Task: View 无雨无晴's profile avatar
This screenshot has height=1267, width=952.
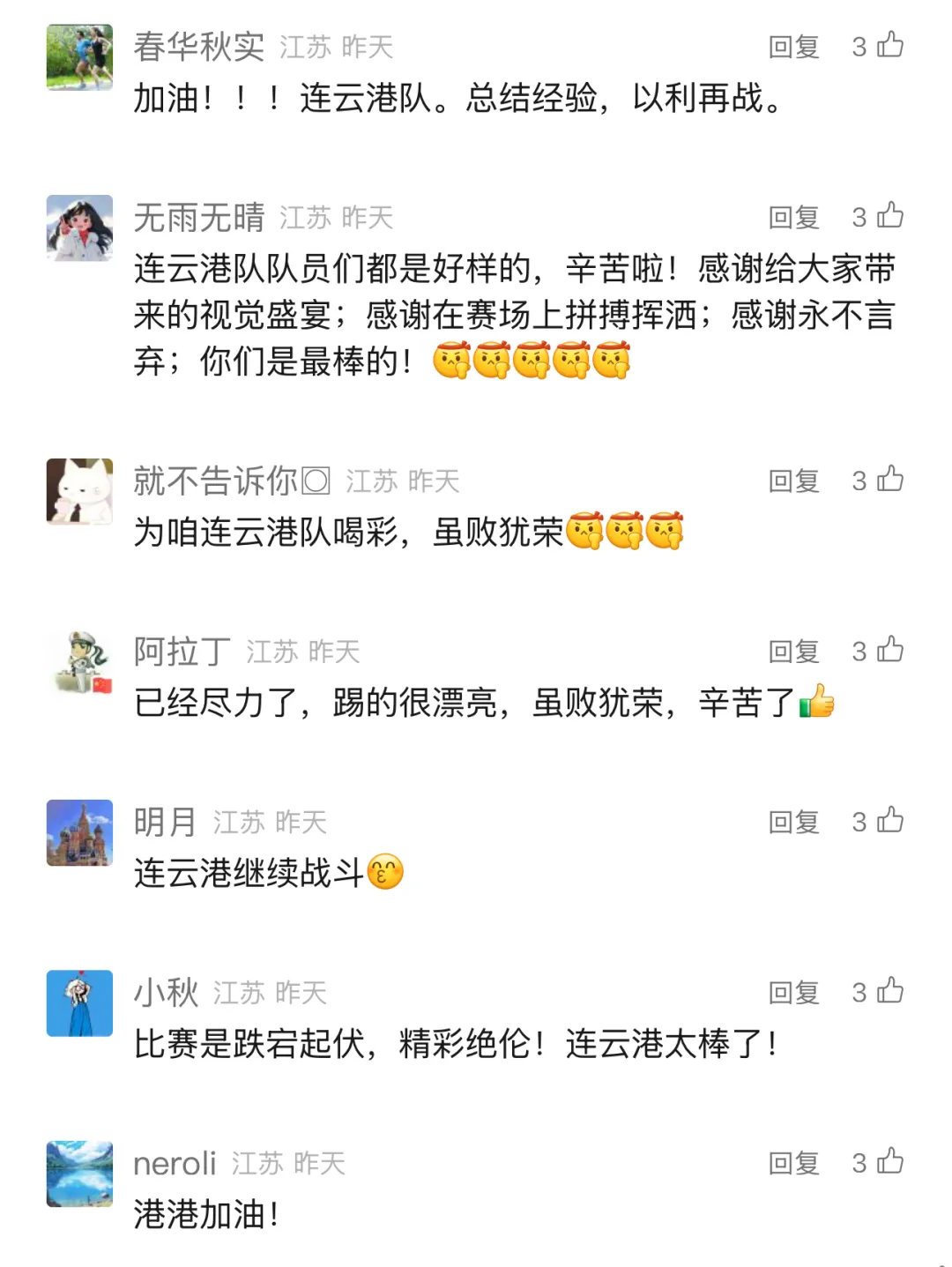Action: pyautogui.click(x=79, y=227)
